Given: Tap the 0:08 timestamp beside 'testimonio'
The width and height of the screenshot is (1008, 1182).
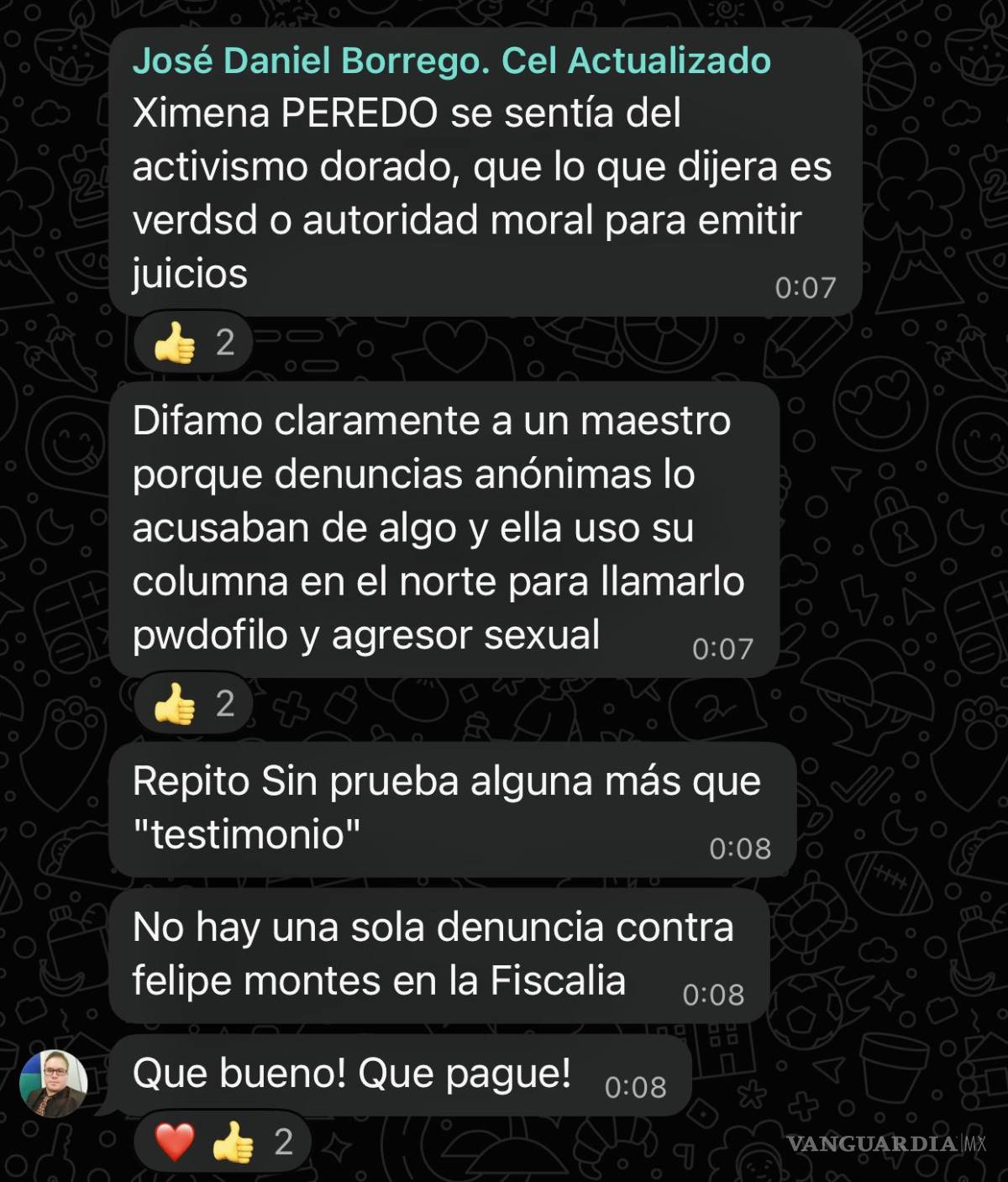Looking at the screenshot, I should tap(738, 850).
